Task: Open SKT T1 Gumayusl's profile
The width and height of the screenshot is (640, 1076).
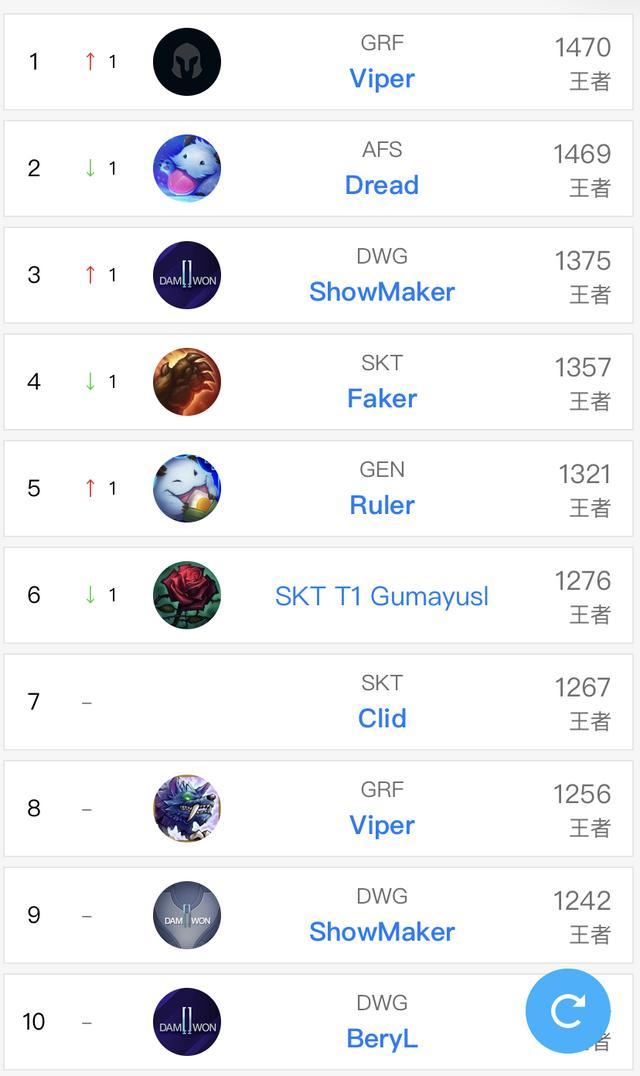Action: click(382, 596)
